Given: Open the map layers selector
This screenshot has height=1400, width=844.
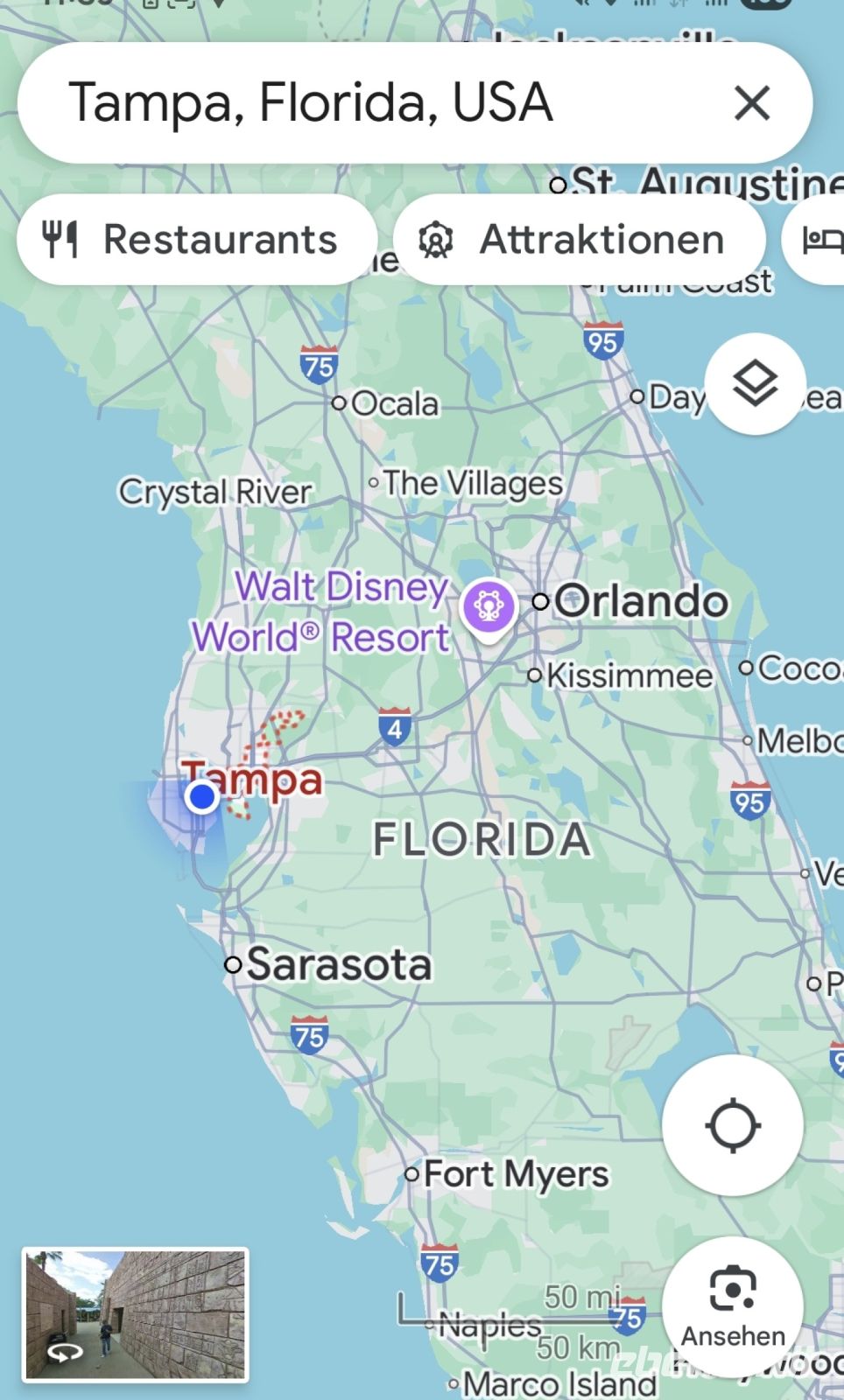Looking at the screenshot, I should pyautogui.click(x=755, y=383).
